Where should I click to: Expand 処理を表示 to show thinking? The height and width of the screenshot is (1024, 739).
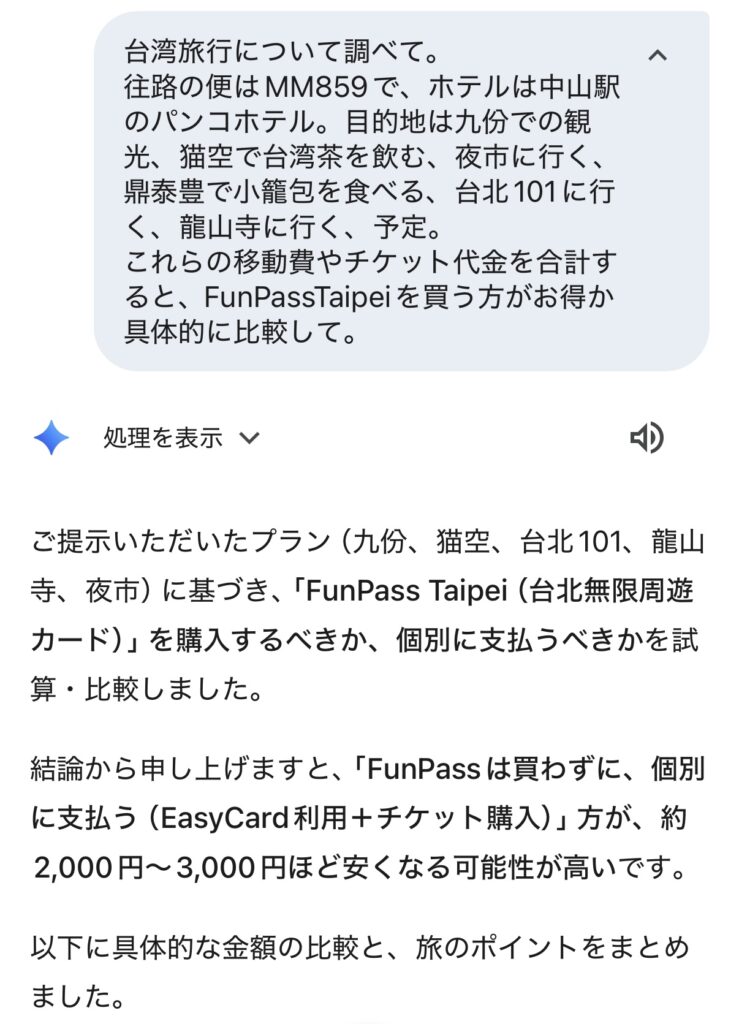[181, 438]
